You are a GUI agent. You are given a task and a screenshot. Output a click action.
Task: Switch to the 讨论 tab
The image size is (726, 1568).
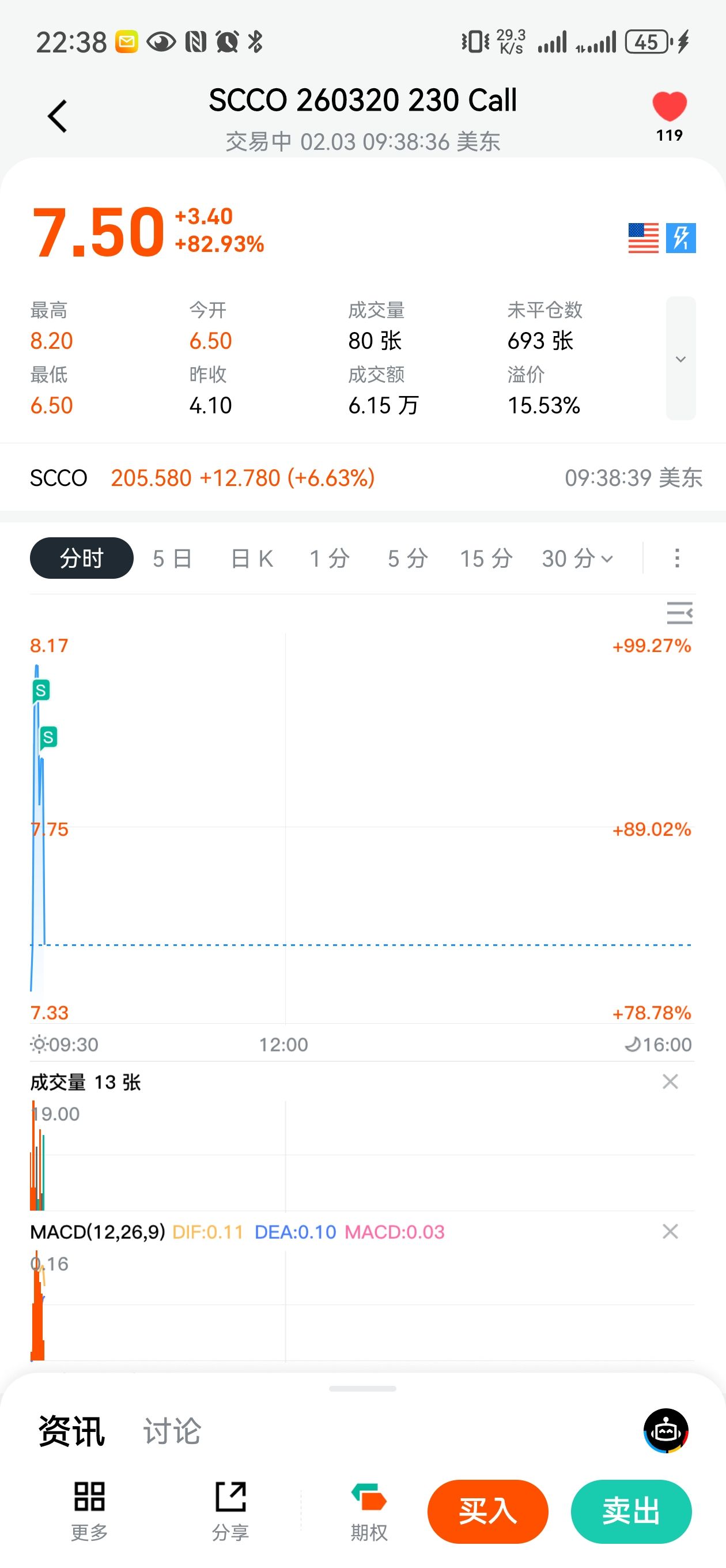(x=172, y=1431)
